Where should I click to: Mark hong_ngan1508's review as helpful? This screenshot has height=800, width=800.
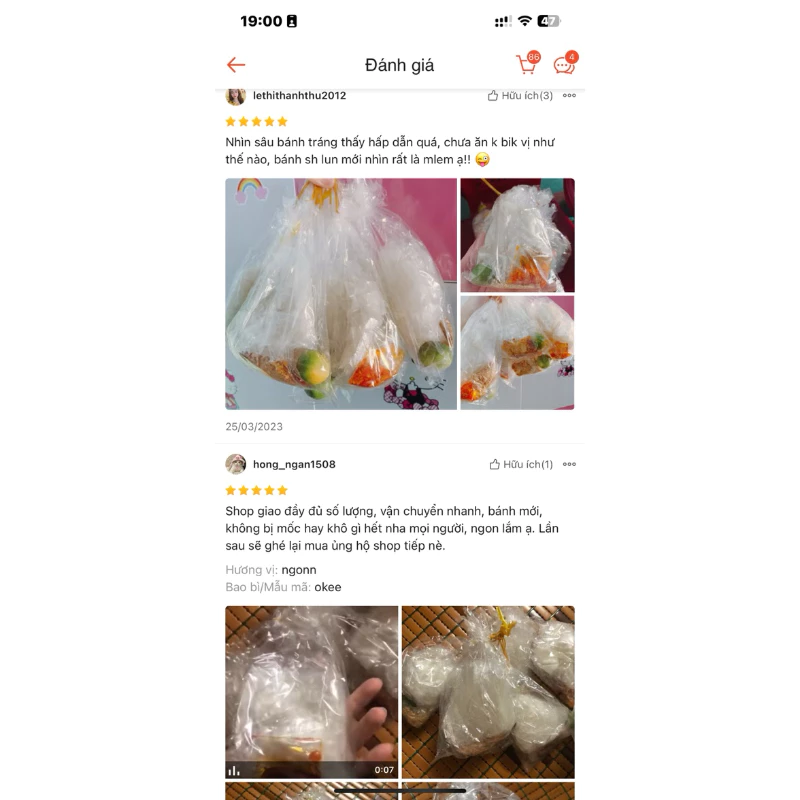click(520, 464)
